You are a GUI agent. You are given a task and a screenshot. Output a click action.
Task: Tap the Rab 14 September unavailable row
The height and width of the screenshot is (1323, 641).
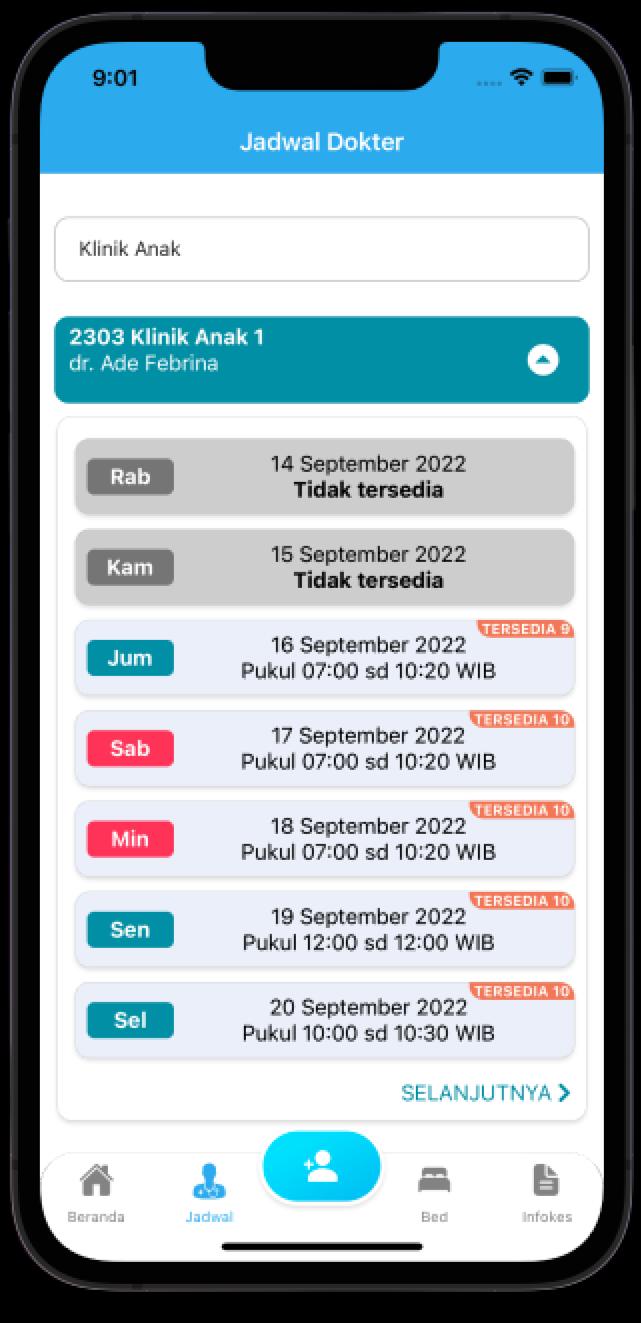(325, 476)
